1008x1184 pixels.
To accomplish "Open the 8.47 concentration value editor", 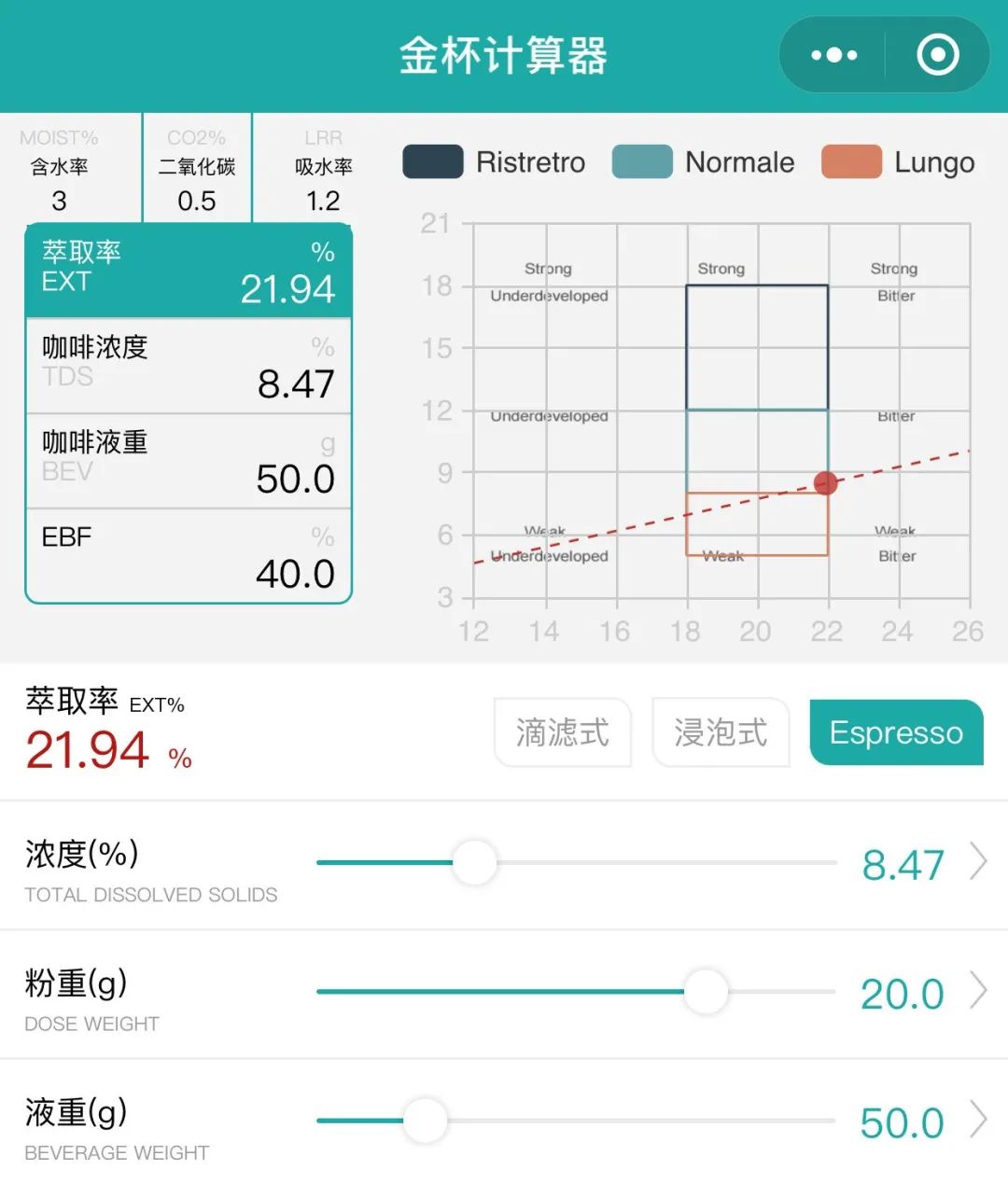I will pos(903,865).
